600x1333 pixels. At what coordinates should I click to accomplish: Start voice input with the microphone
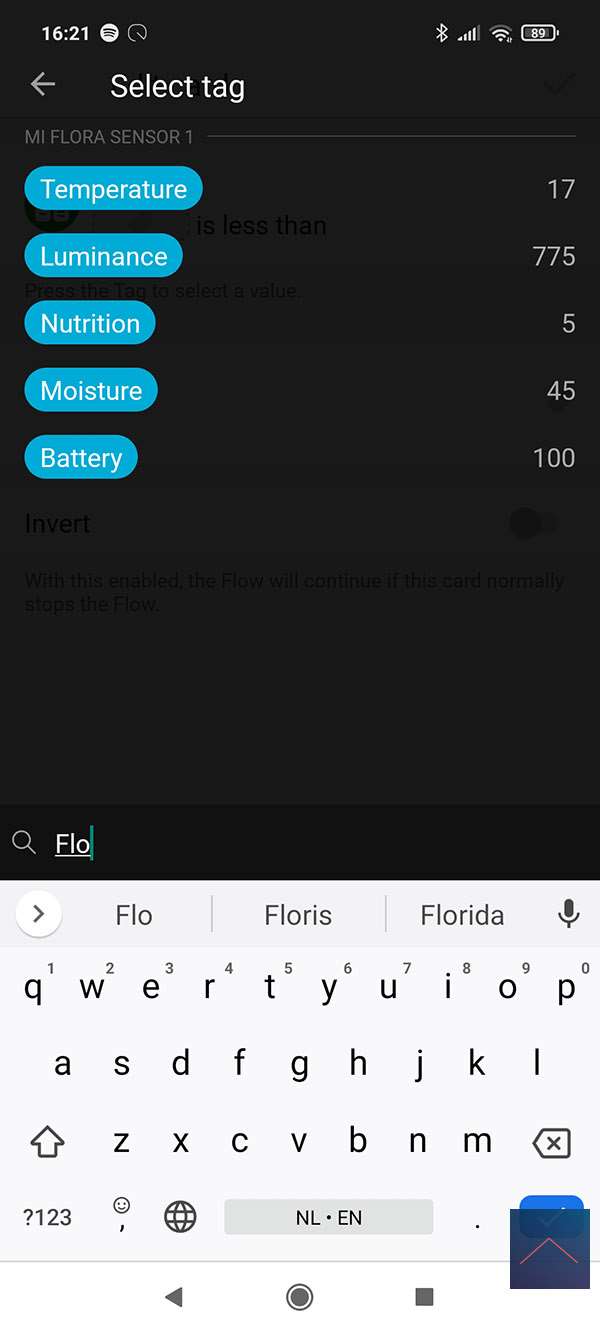point(568,914)
